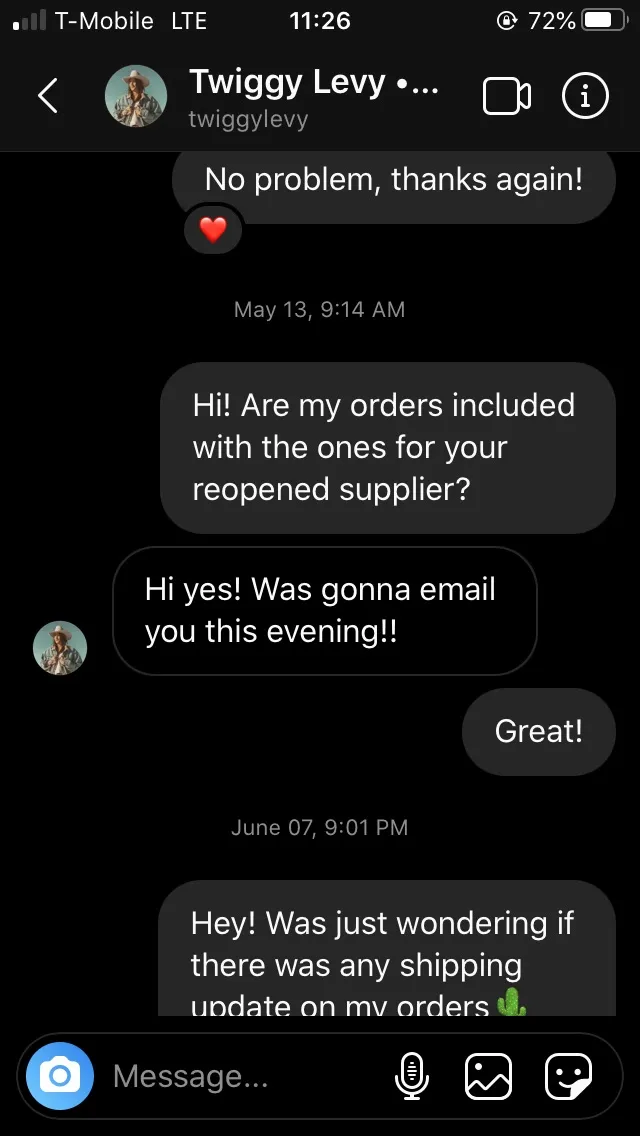This screenshot has height=1136, width=640.
Task: View the heart reaction on the message
Action: (x=213, y=230)
